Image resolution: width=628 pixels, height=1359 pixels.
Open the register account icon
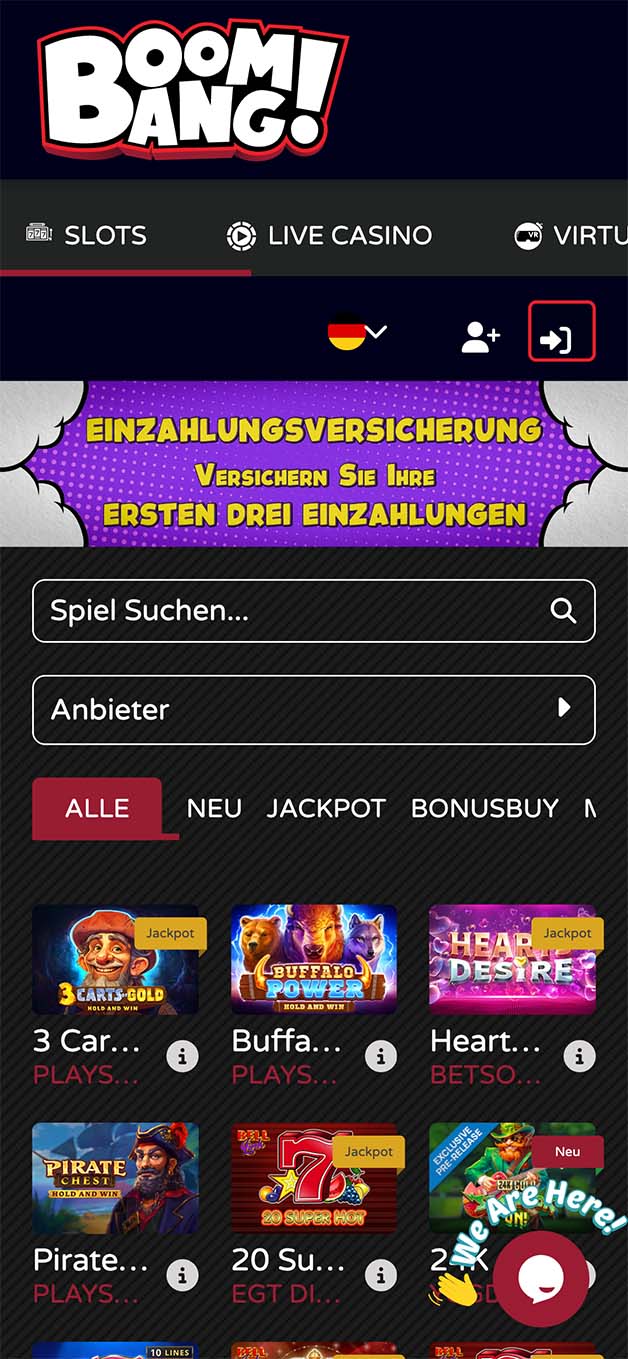480,337
